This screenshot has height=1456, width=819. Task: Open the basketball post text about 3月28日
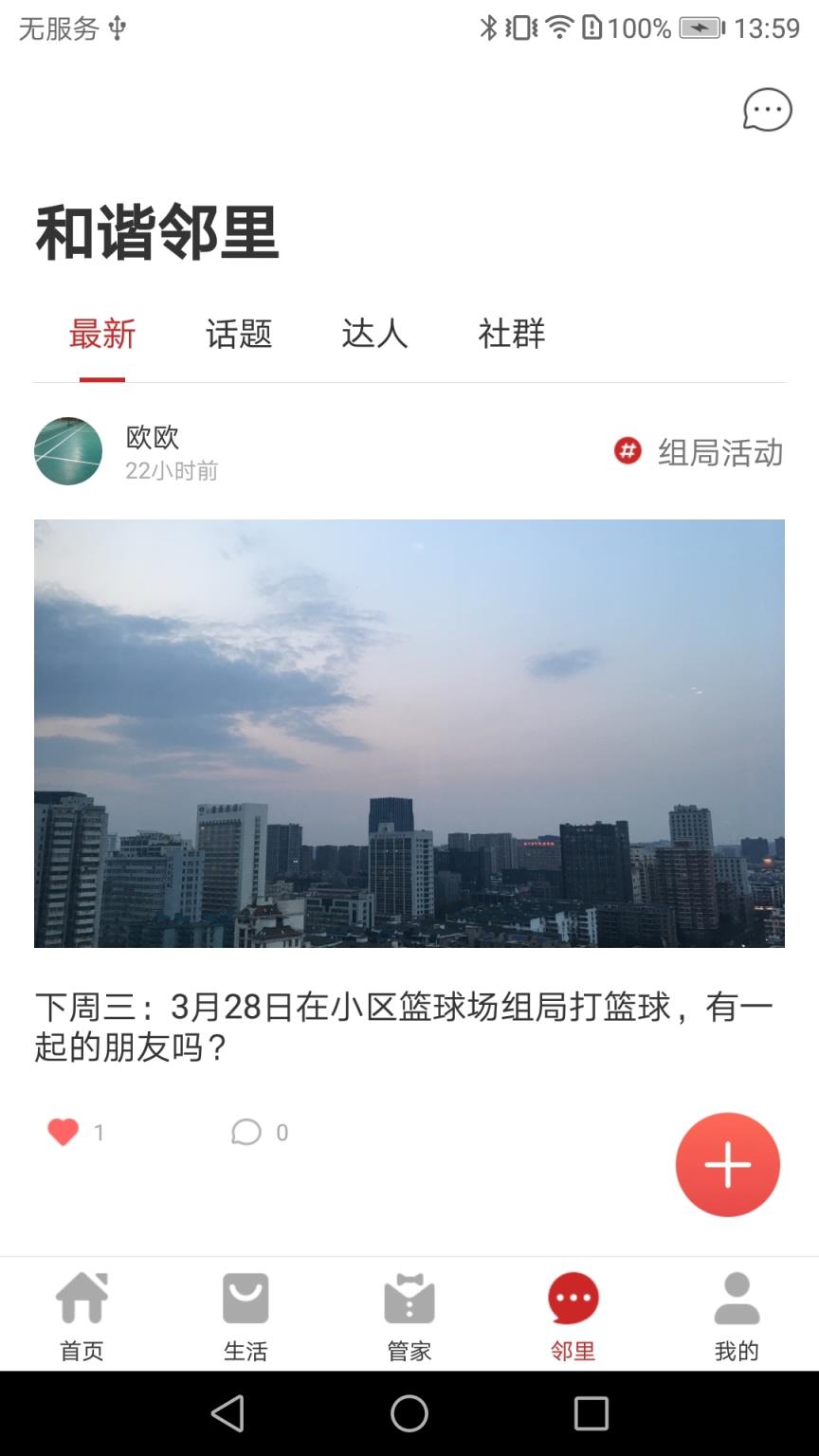click(x=409, y=1024)
